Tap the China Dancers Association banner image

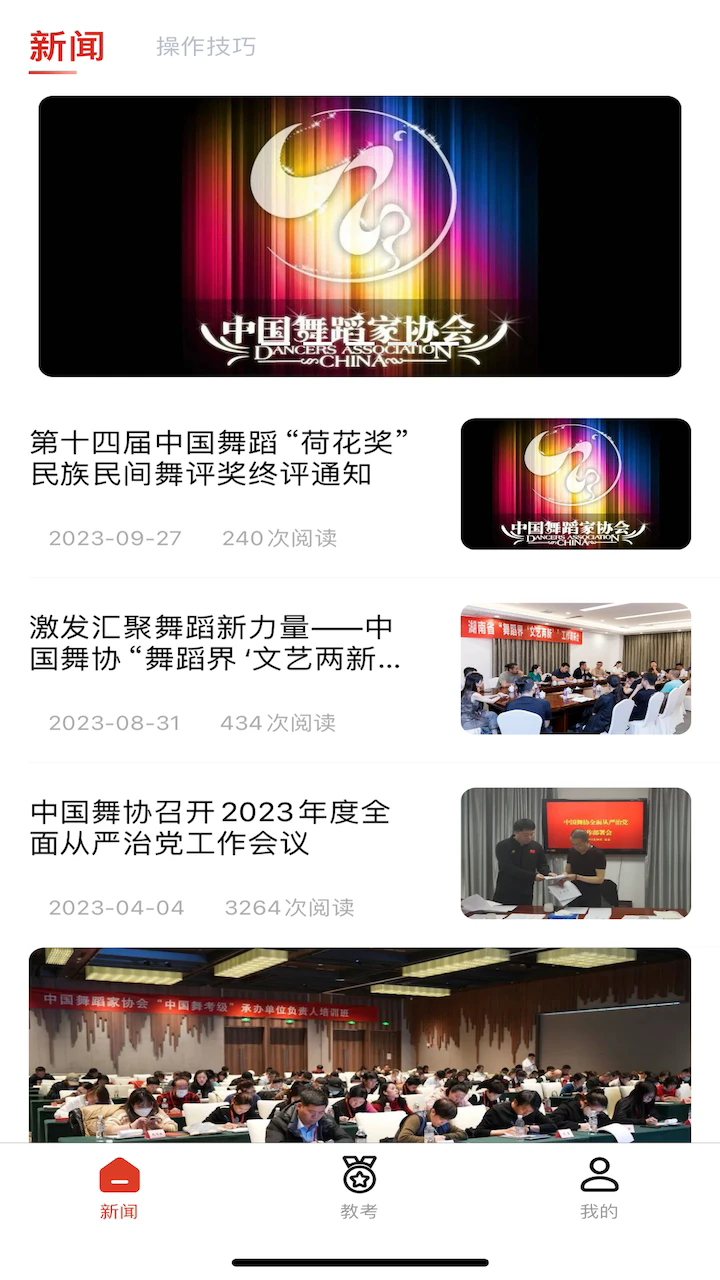pos(360,235)
